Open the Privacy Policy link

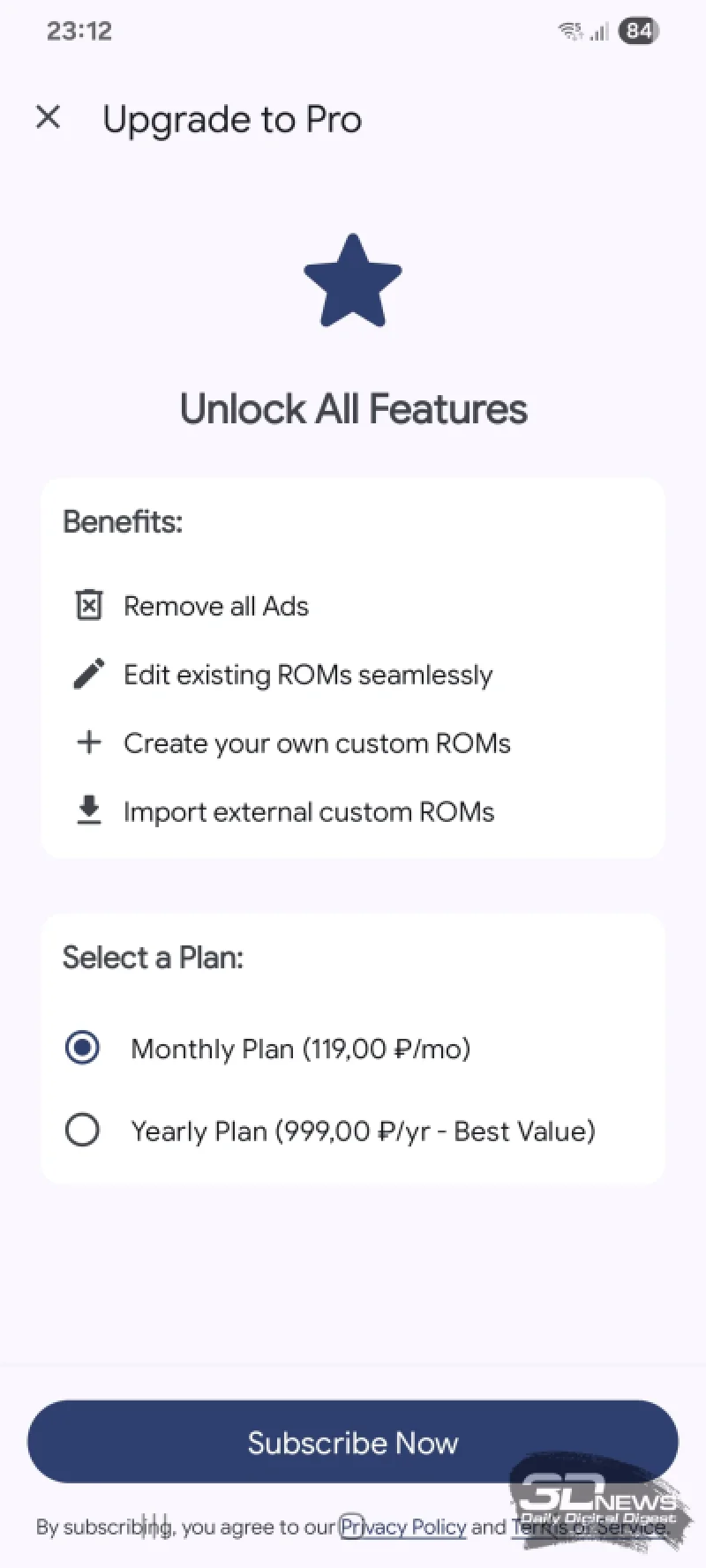(404, 1527)
